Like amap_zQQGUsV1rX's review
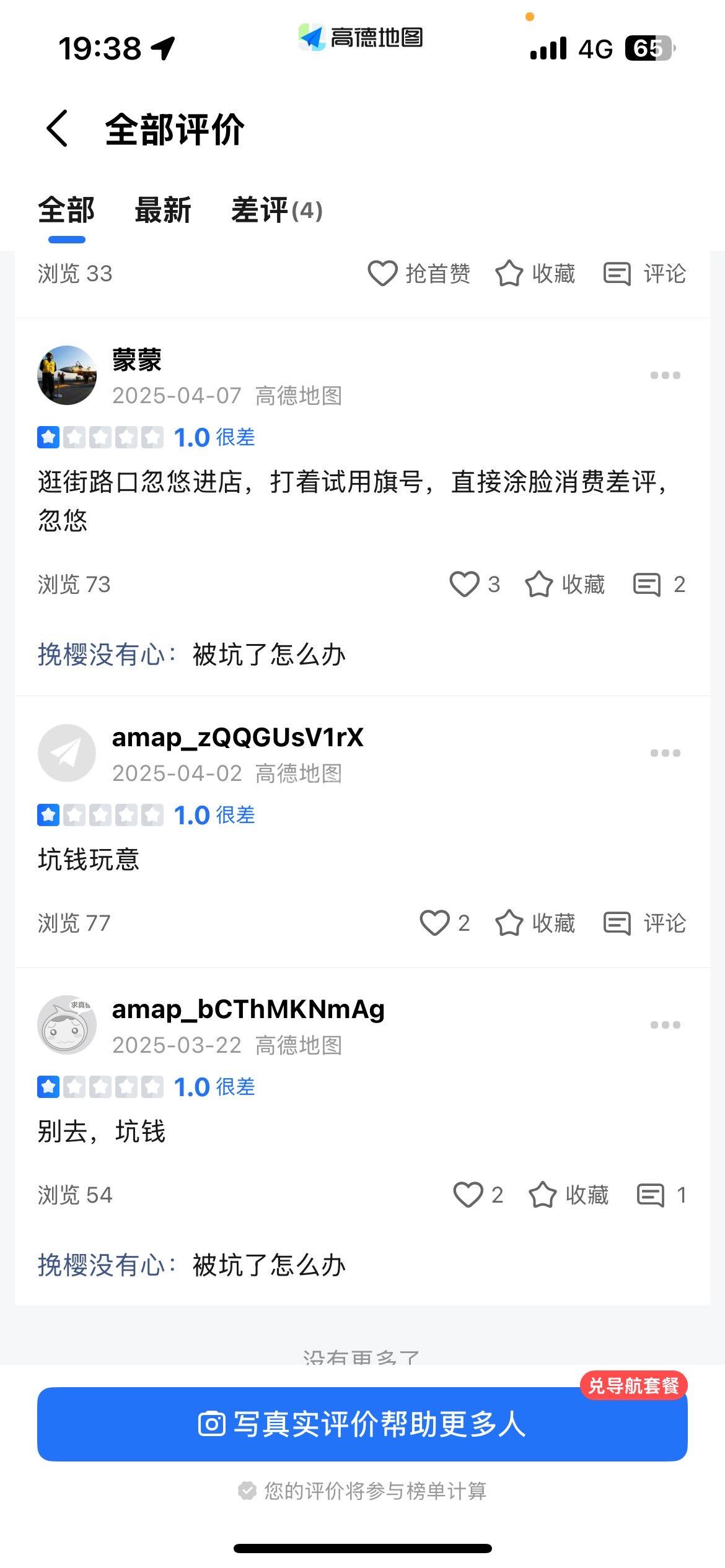Viewport: 725px width, 1568px height. pyautogui.click(x=435, y=923)
